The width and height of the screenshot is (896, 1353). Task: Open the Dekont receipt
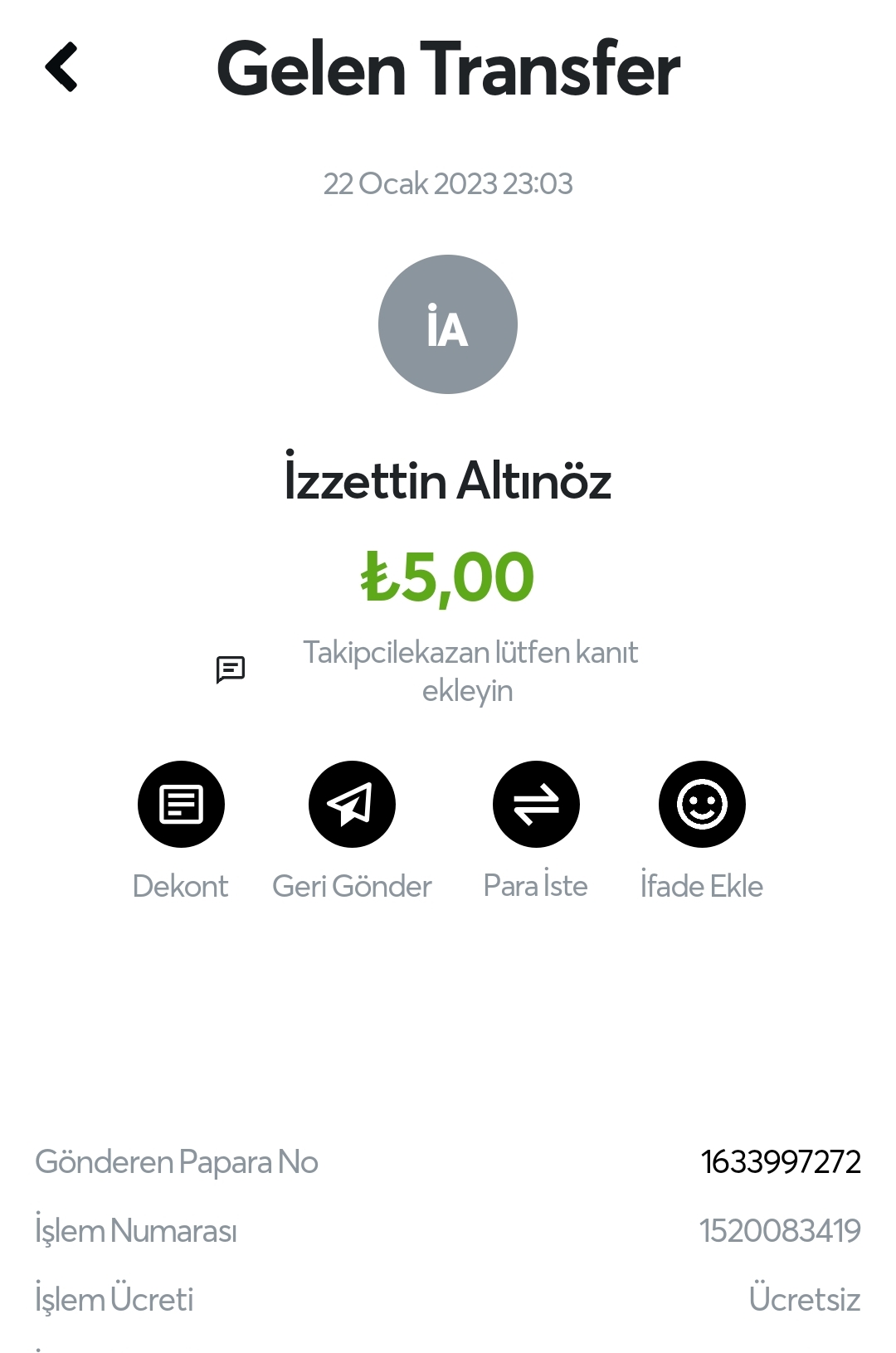coord(181,804)
